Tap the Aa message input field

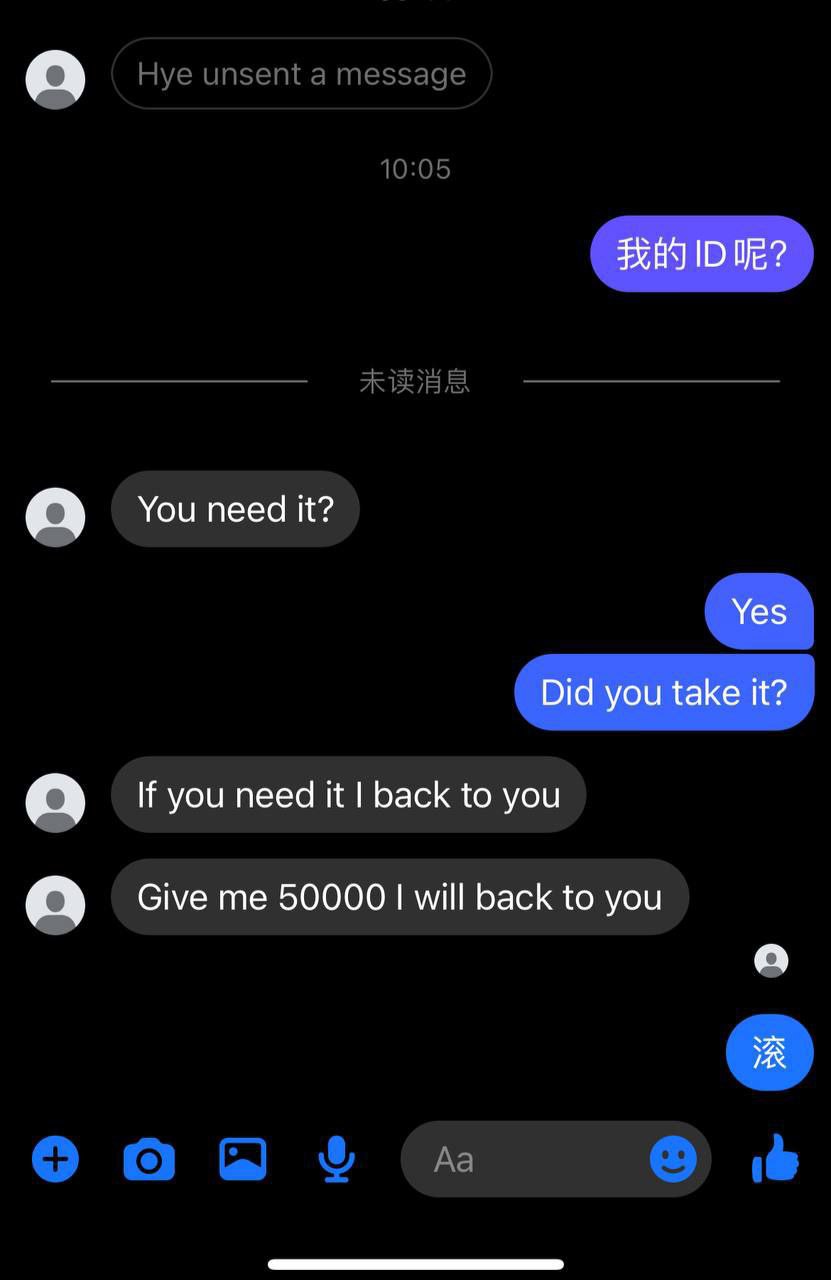coord(530,1160)
